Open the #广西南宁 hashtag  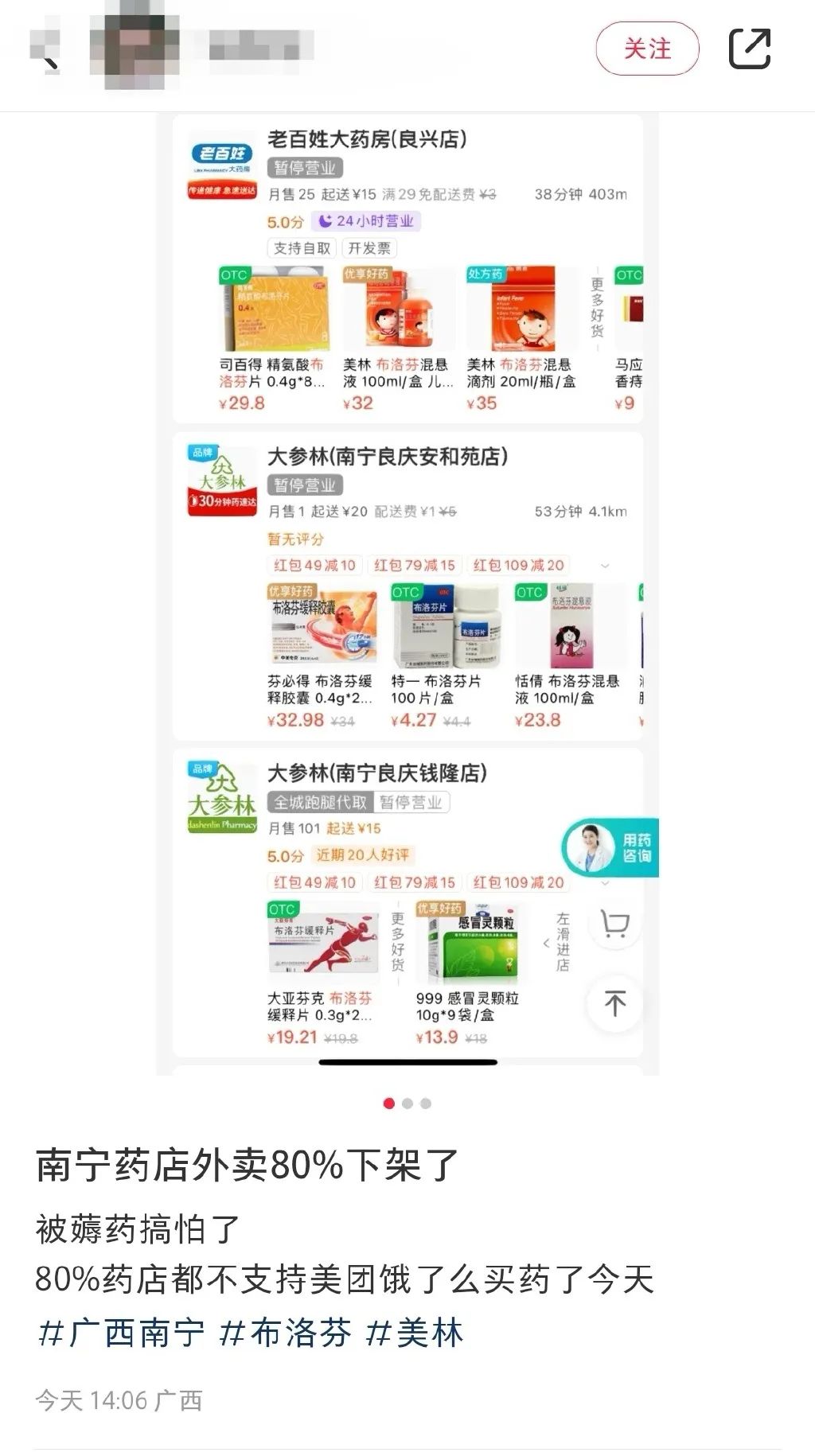tap(121, 1333)
